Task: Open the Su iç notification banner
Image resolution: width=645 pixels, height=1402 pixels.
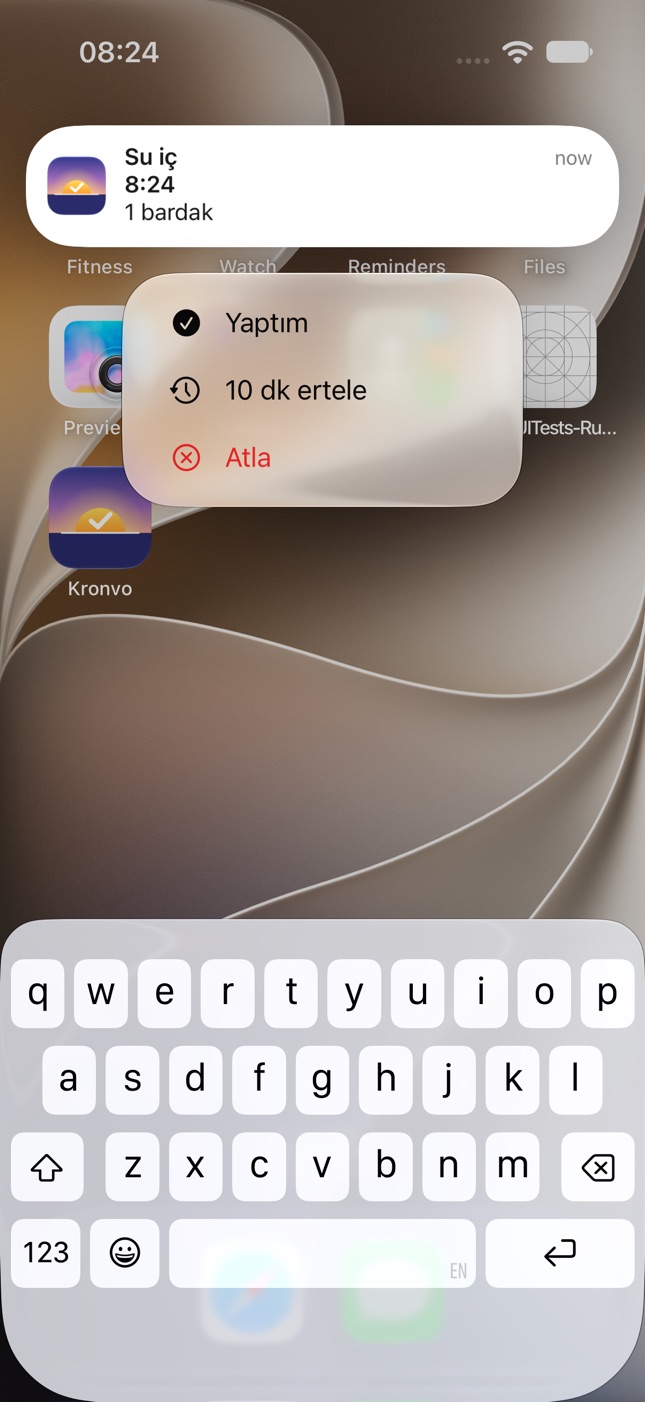Action: 322,186
